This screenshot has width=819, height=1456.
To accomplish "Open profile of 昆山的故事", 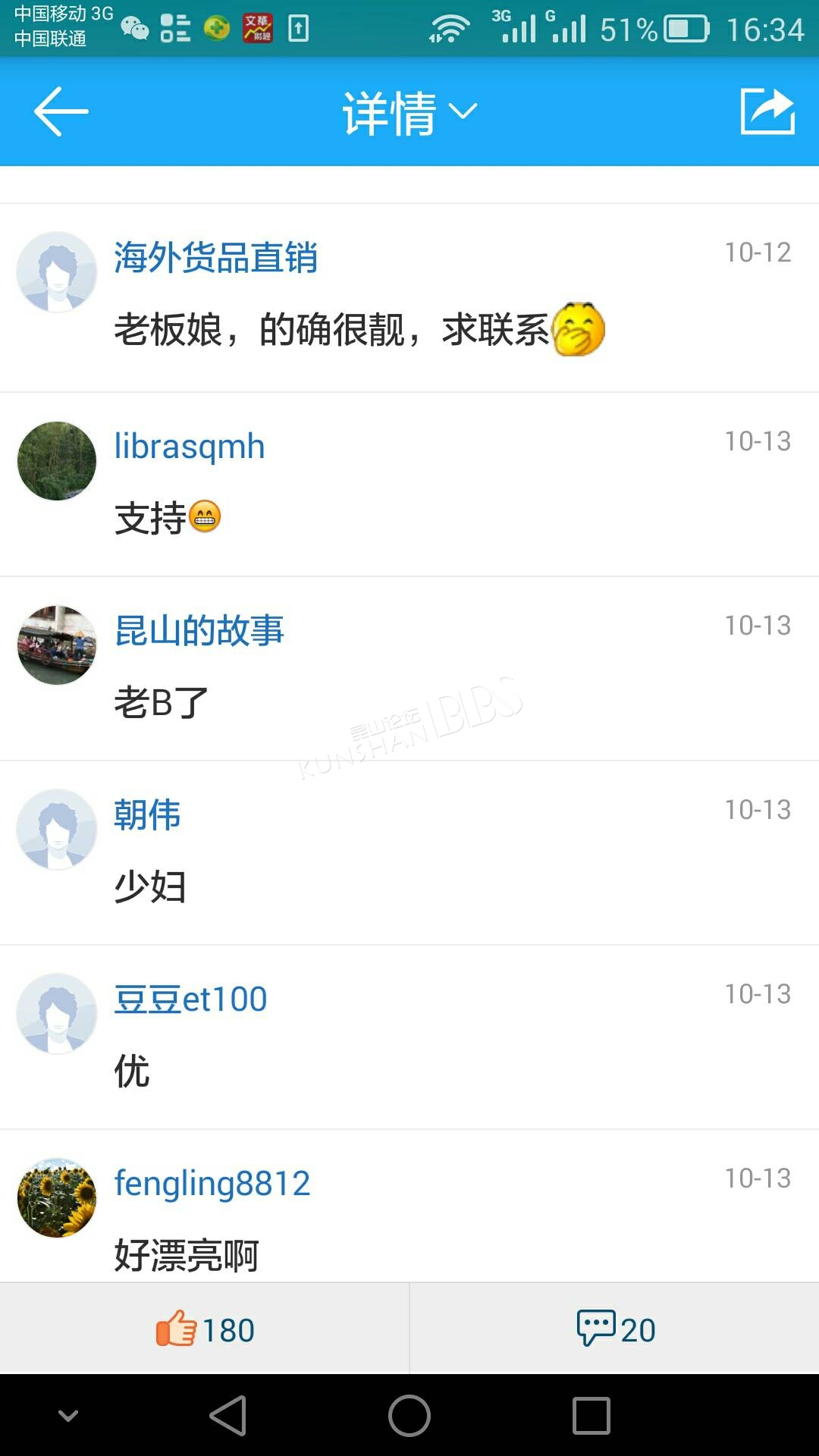I will point(199,631).
